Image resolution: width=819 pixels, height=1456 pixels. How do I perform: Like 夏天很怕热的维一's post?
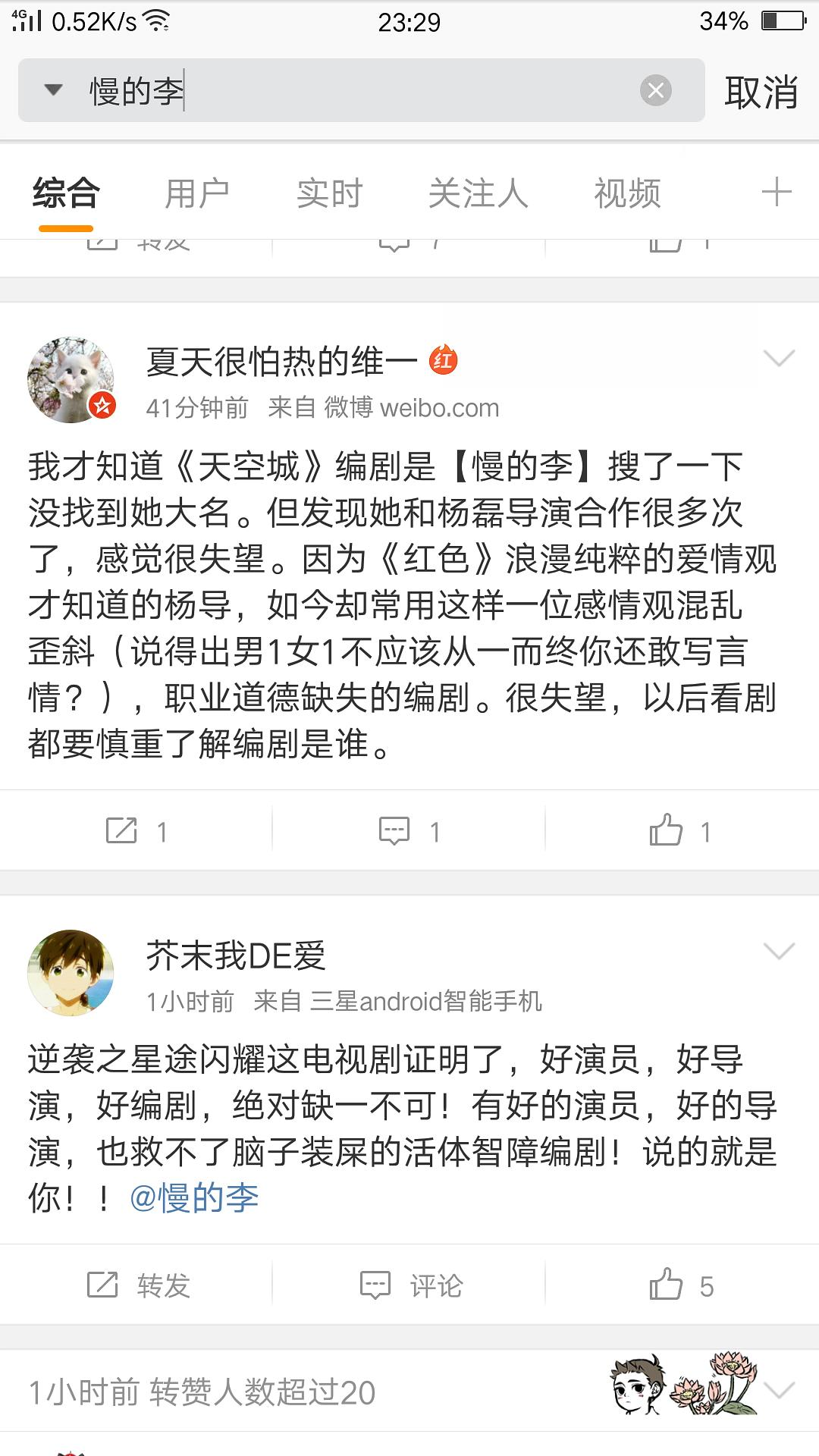(x=680, y=831)
